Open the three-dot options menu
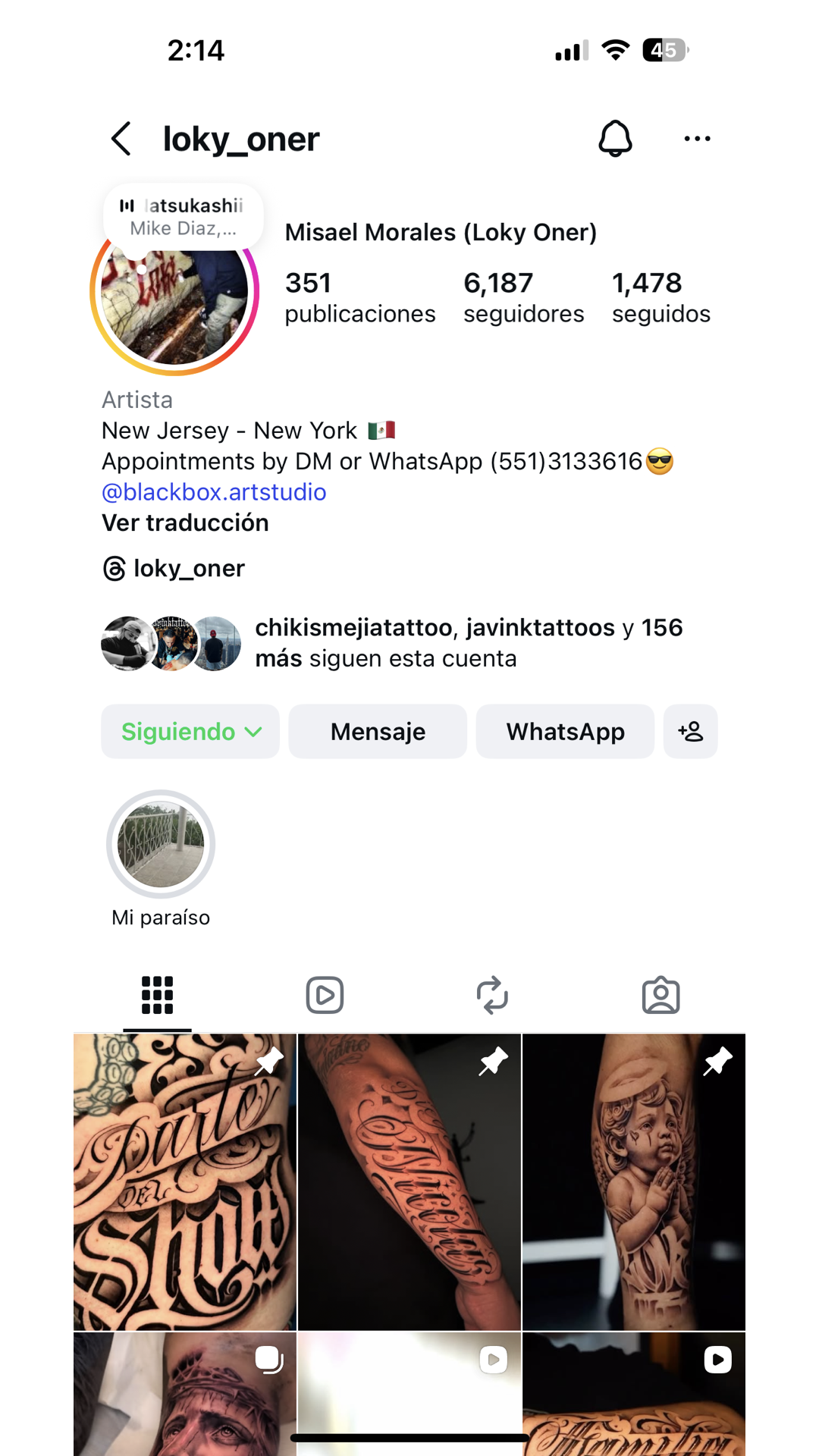 [x=697, y=139]
